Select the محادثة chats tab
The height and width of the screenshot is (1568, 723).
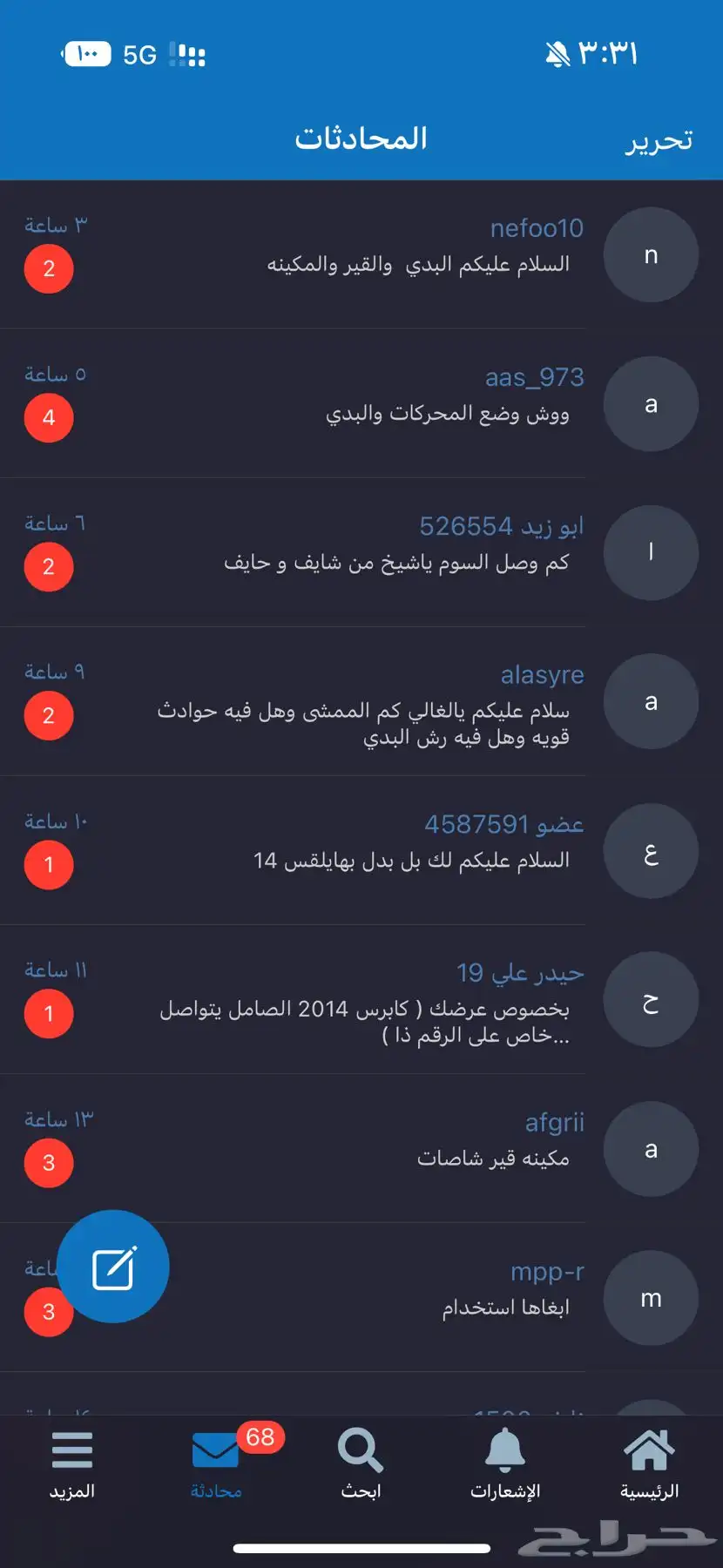(x=217, y=1463)
